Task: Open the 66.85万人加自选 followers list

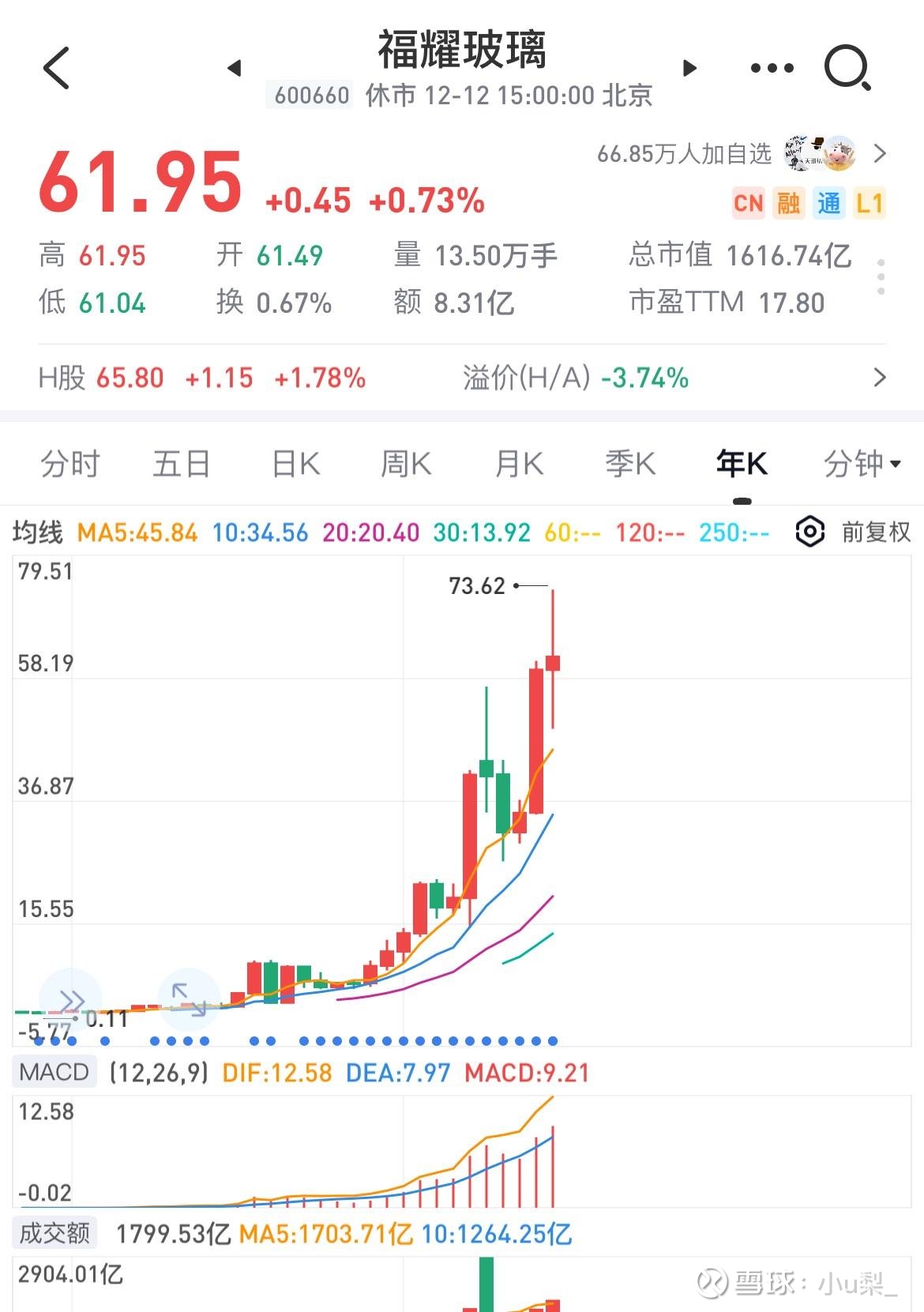Action: [x=741, y=153]
